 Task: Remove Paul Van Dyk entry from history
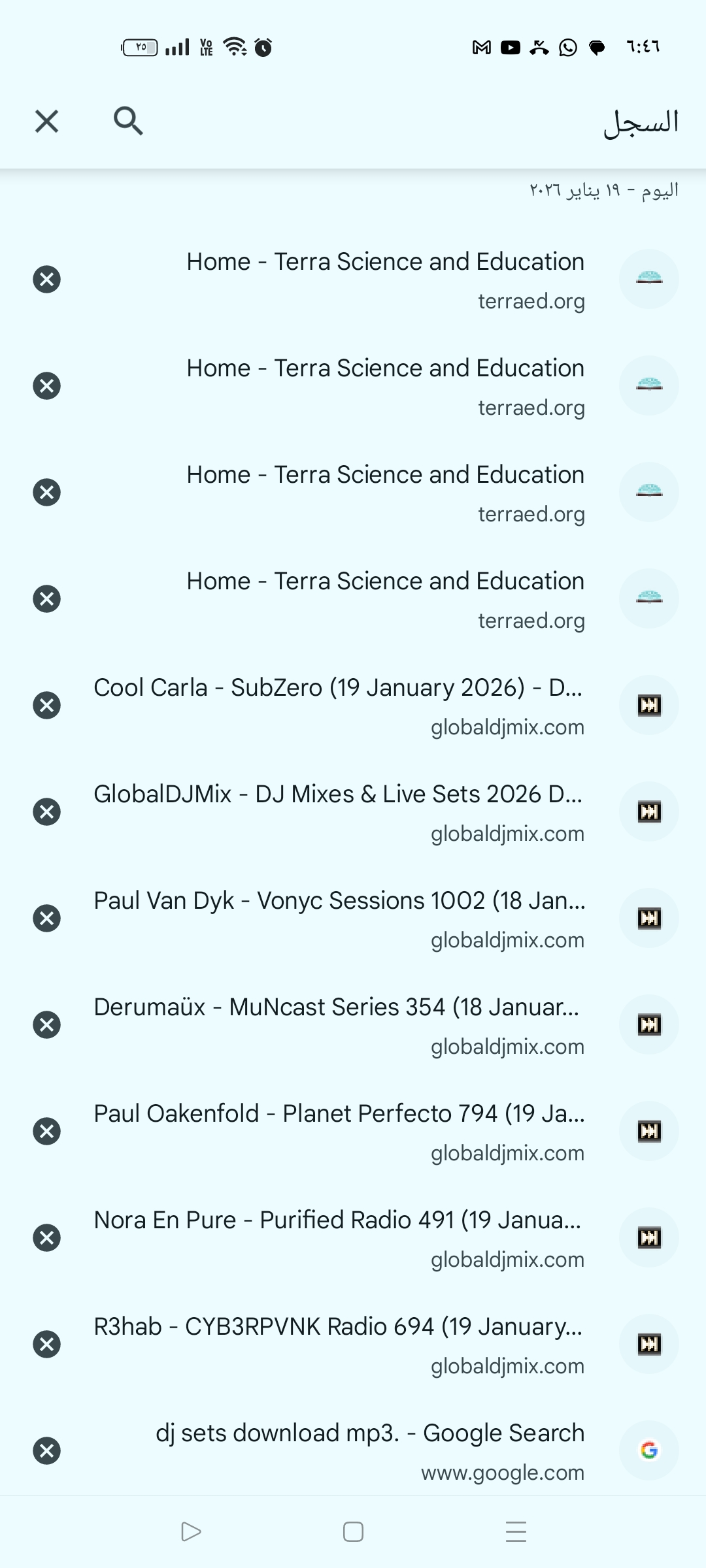(46, 919)
